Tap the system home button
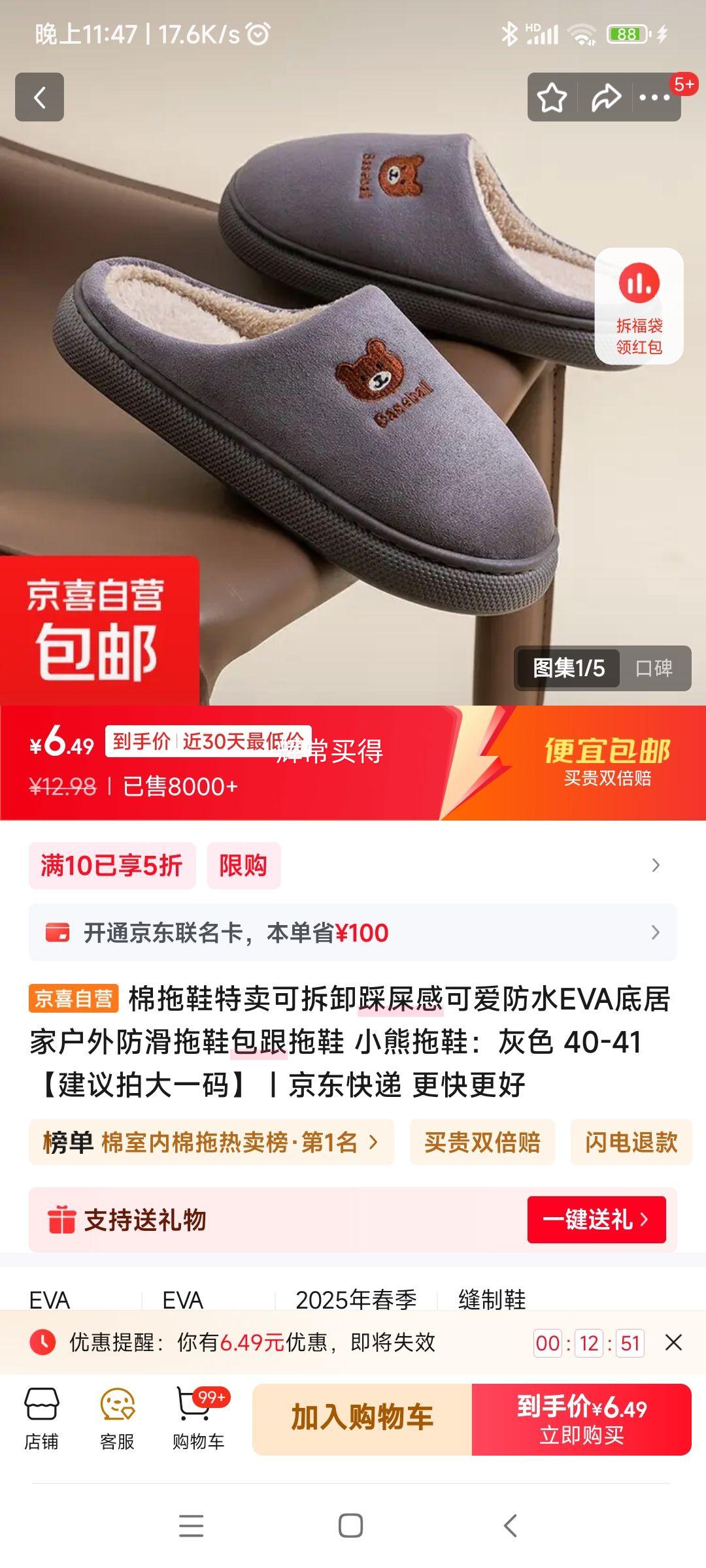 pyautogui.click(x=350, y=1526)
